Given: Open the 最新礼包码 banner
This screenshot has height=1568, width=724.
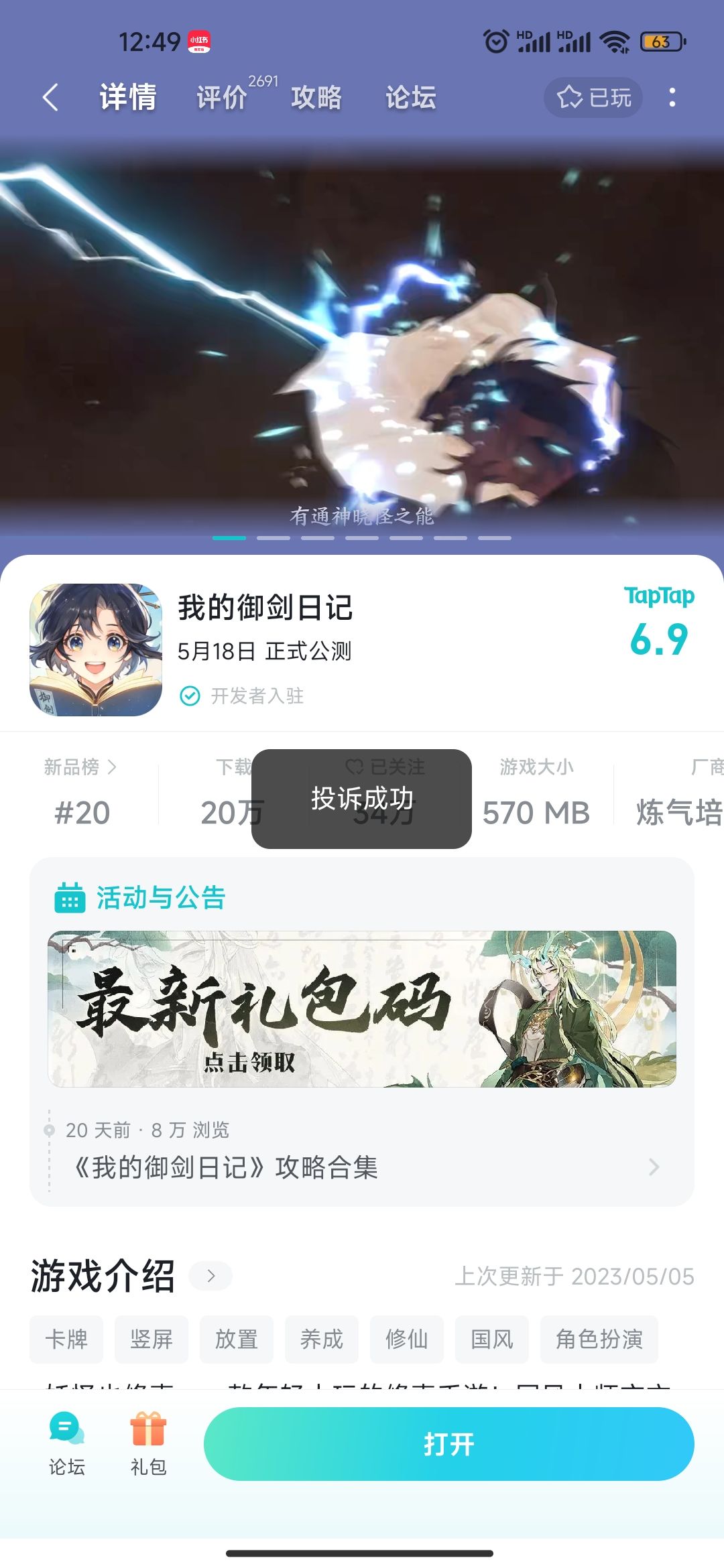Looking at the screenshot, I should pyautogui.click(x=362, y=1008).
